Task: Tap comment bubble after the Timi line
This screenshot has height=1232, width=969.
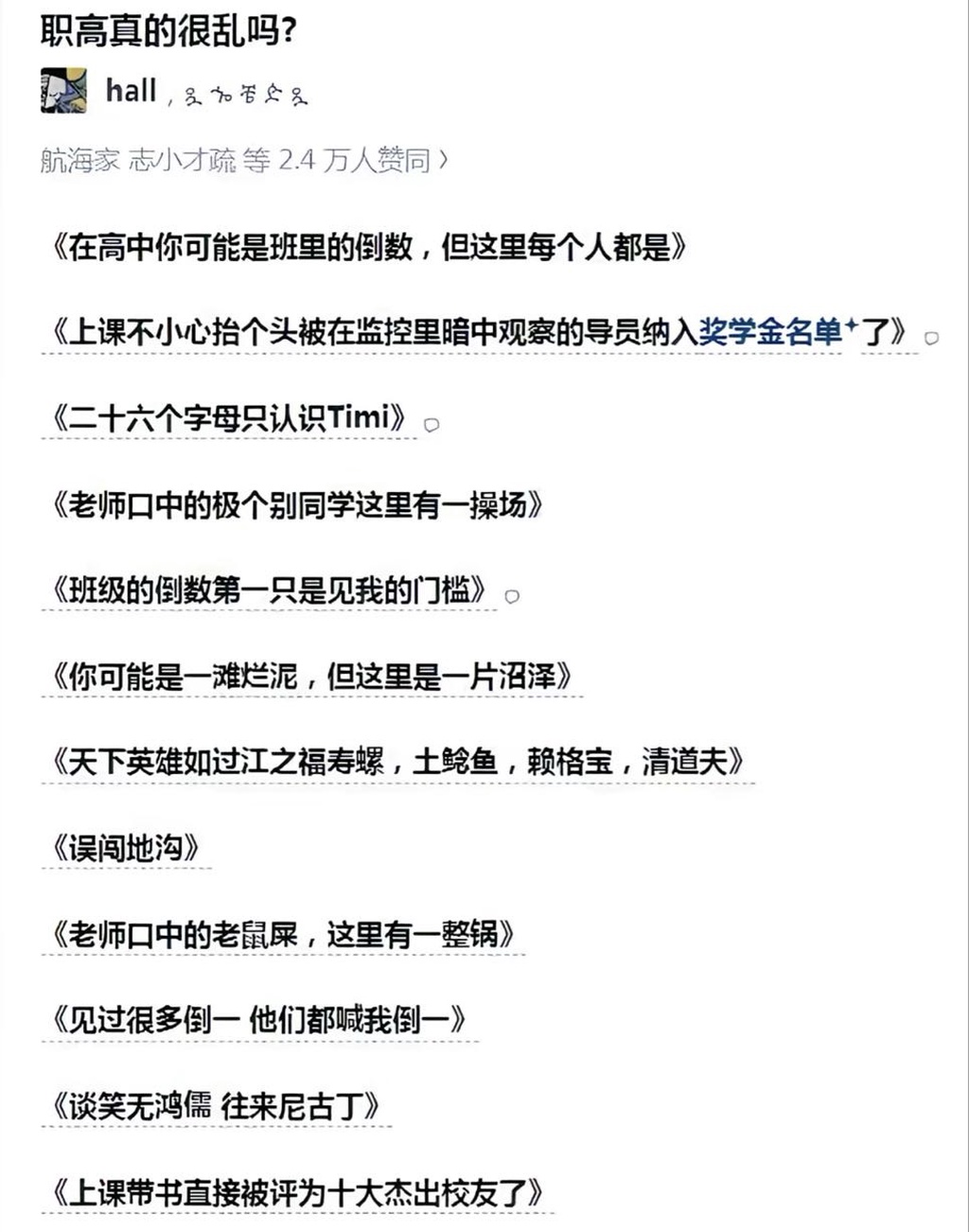Action: (432, 425)
